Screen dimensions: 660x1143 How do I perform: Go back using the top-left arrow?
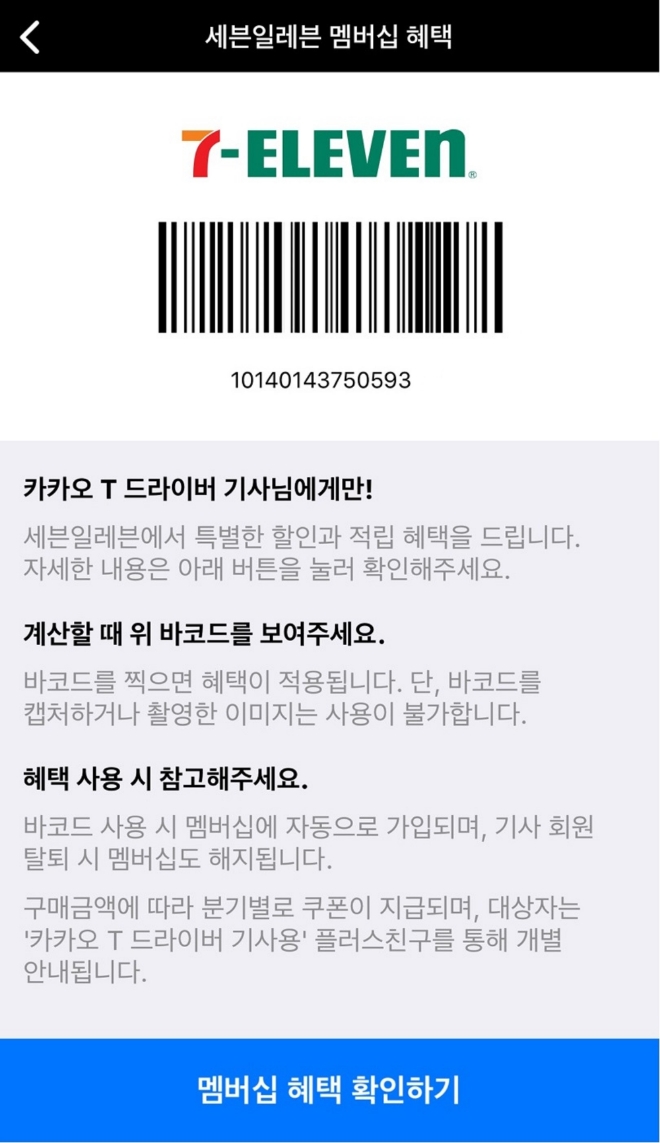click(31, 37)
